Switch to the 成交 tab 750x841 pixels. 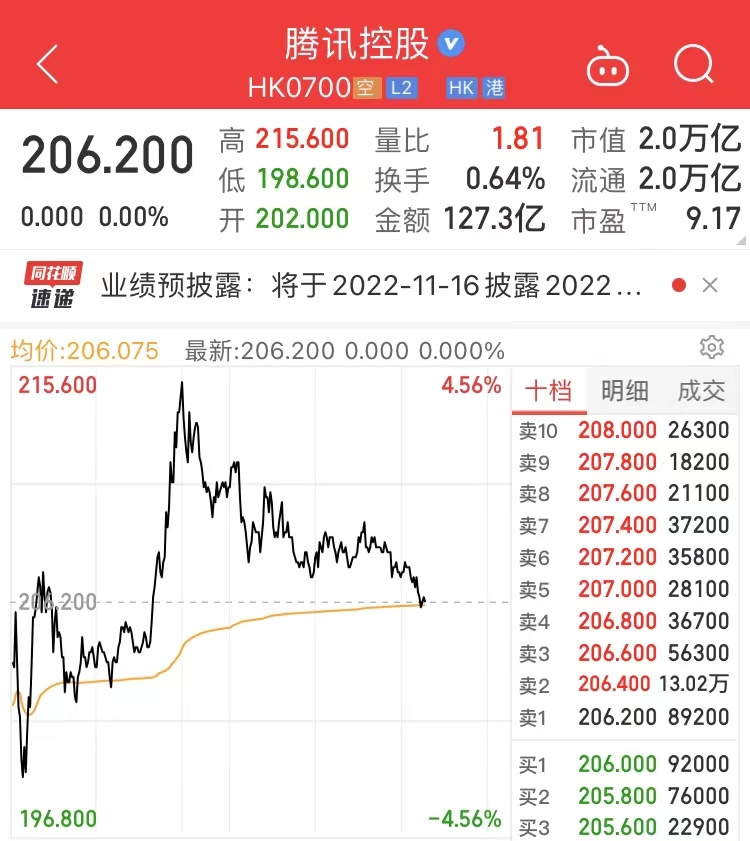[x=702, y=391]
